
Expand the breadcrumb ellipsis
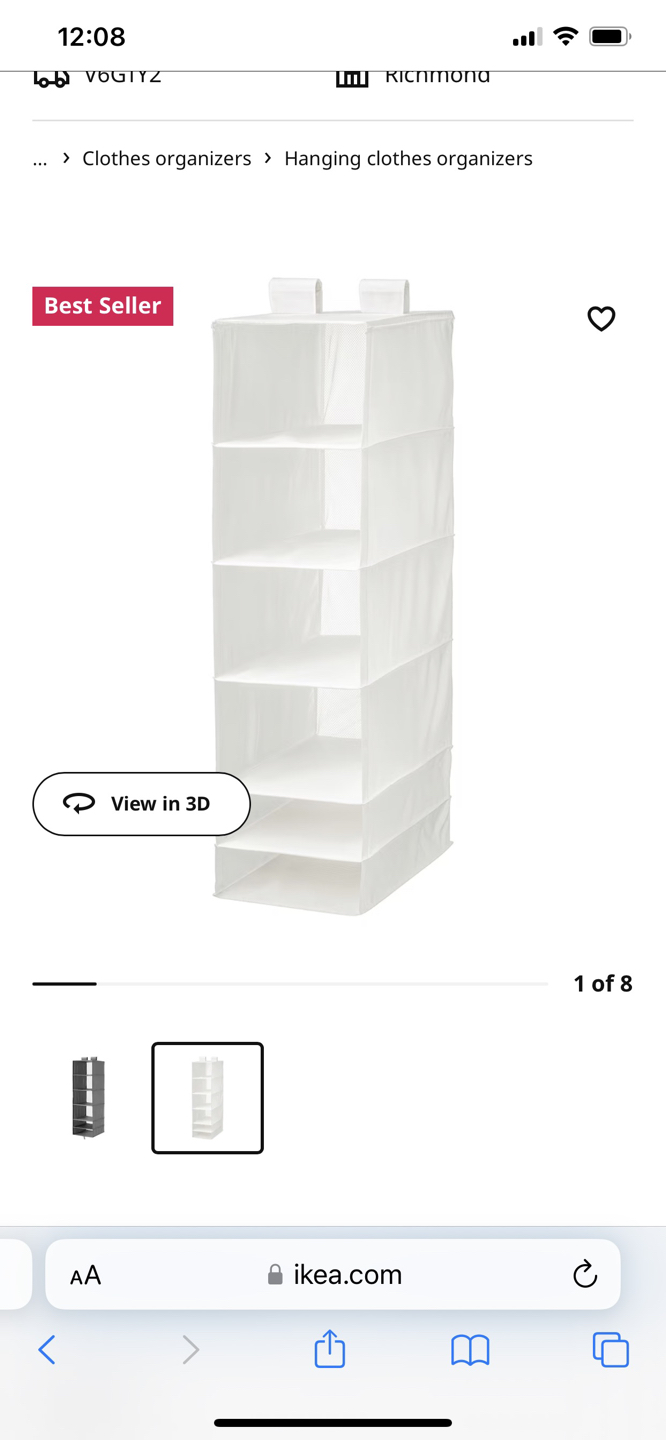40,159
